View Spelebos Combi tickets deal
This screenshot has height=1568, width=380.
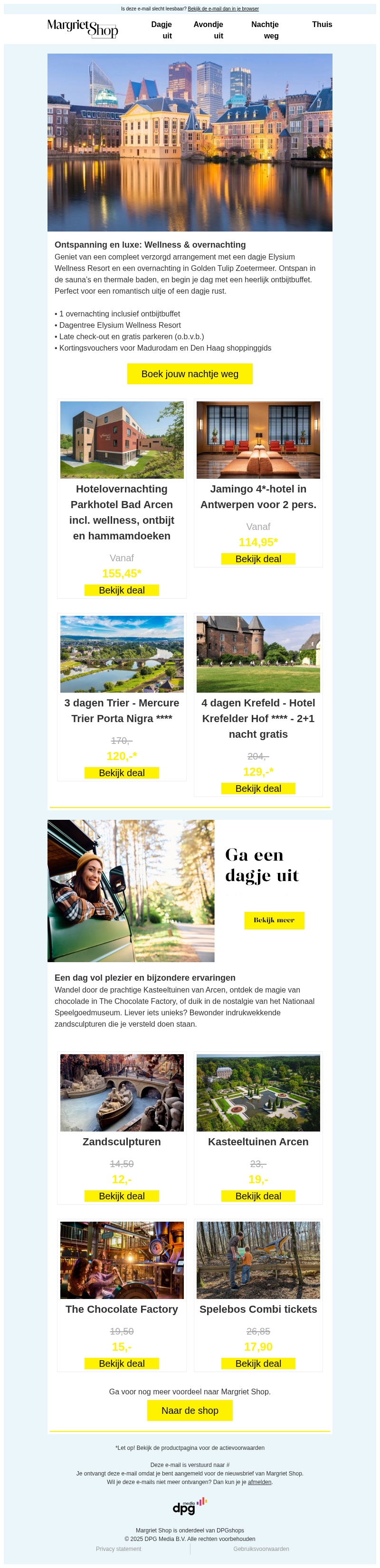[258, 1363]
